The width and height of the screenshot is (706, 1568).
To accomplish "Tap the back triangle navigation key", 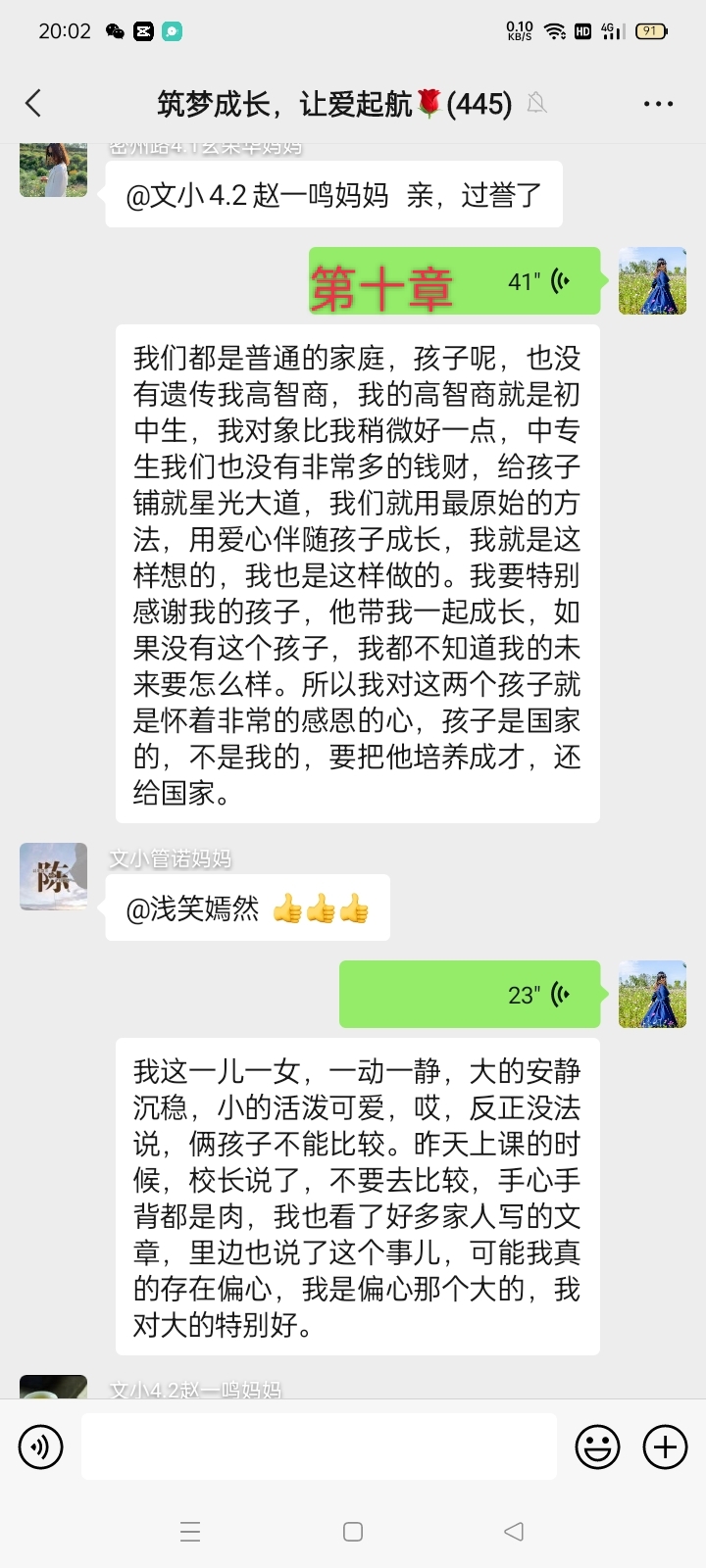I will [514, 1530].
